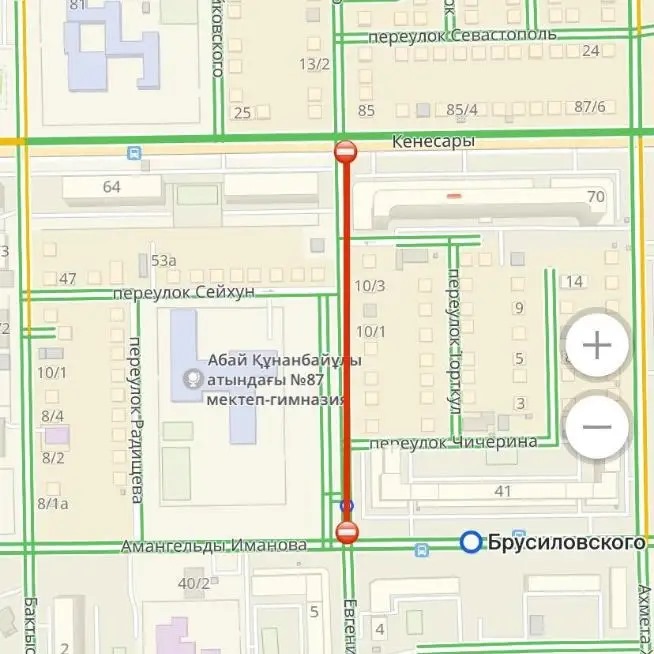Screen dimensions: 654x654
Task: Zoom out with the minus button
Action: 597,427
